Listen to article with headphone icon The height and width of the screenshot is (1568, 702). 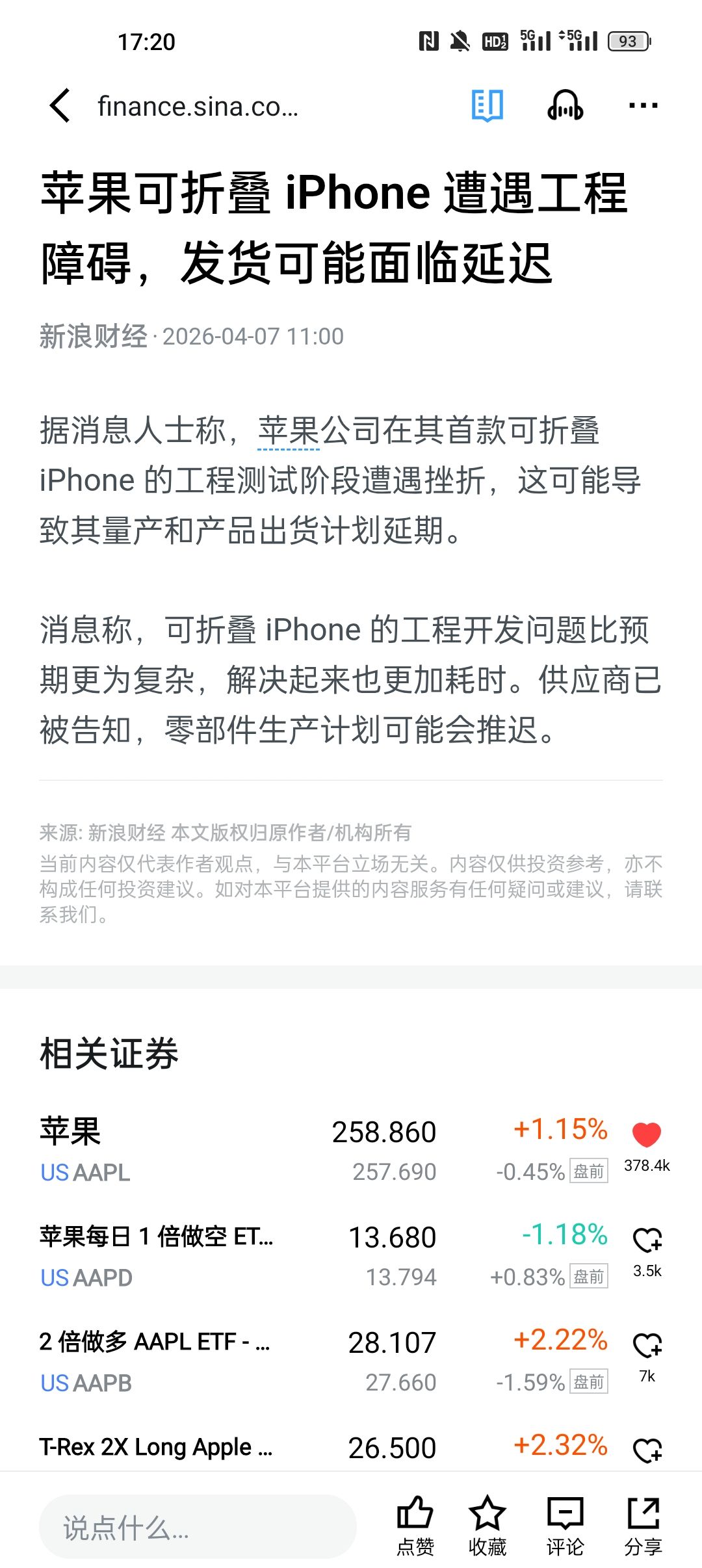click(x=565, y=105)
